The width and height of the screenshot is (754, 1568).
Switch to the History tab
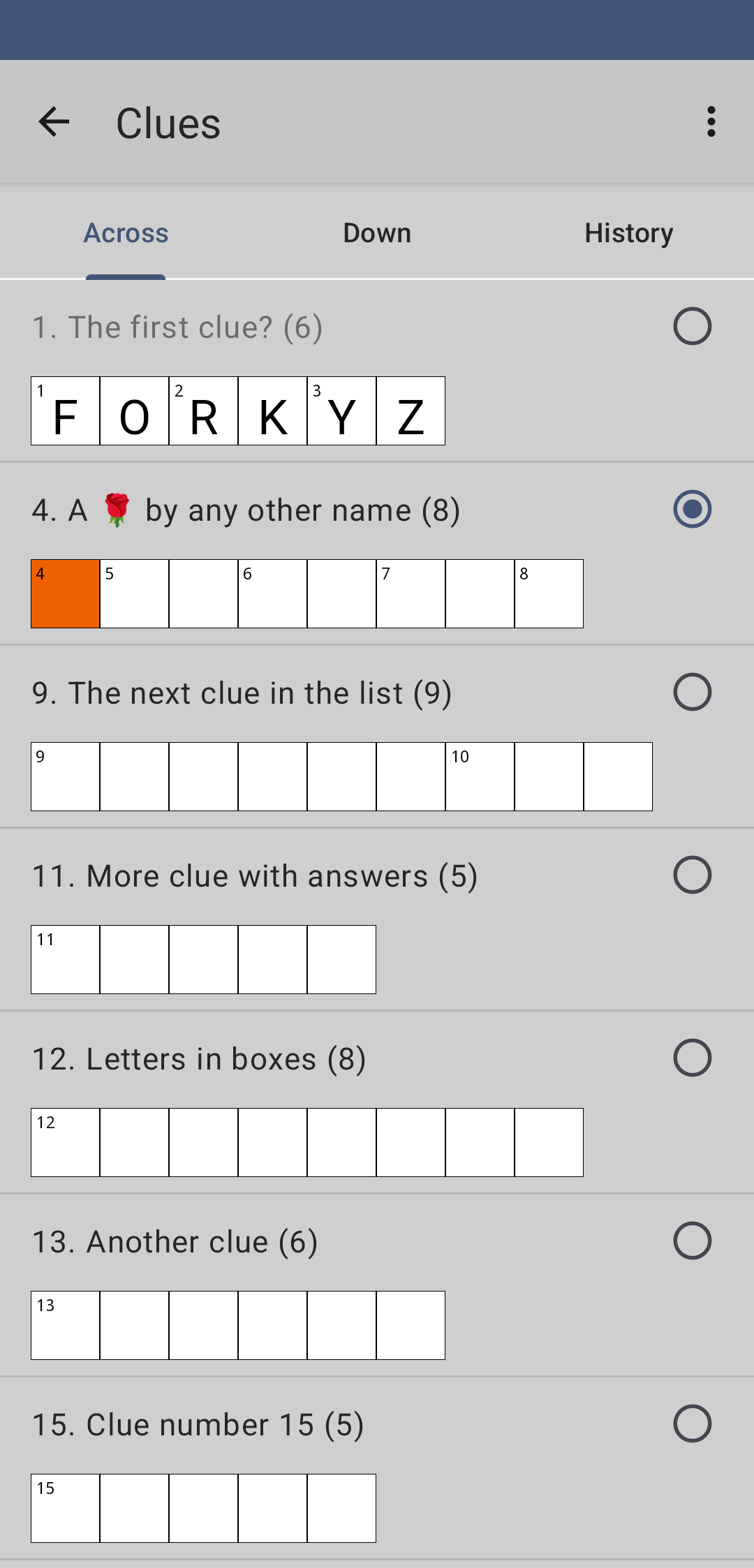point(628,233)
